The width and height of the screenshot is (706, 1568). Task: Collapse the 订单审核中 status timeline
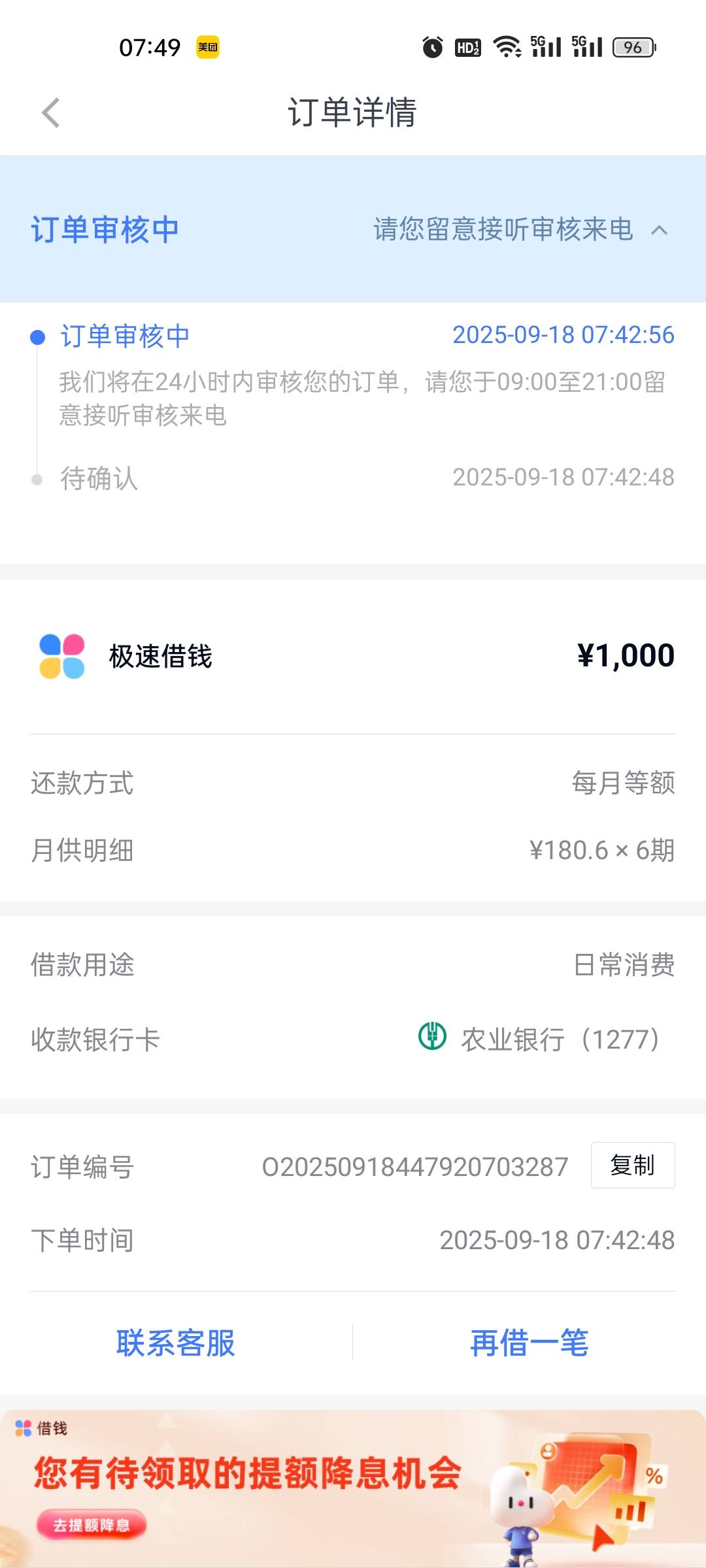(x=660, y=230)
